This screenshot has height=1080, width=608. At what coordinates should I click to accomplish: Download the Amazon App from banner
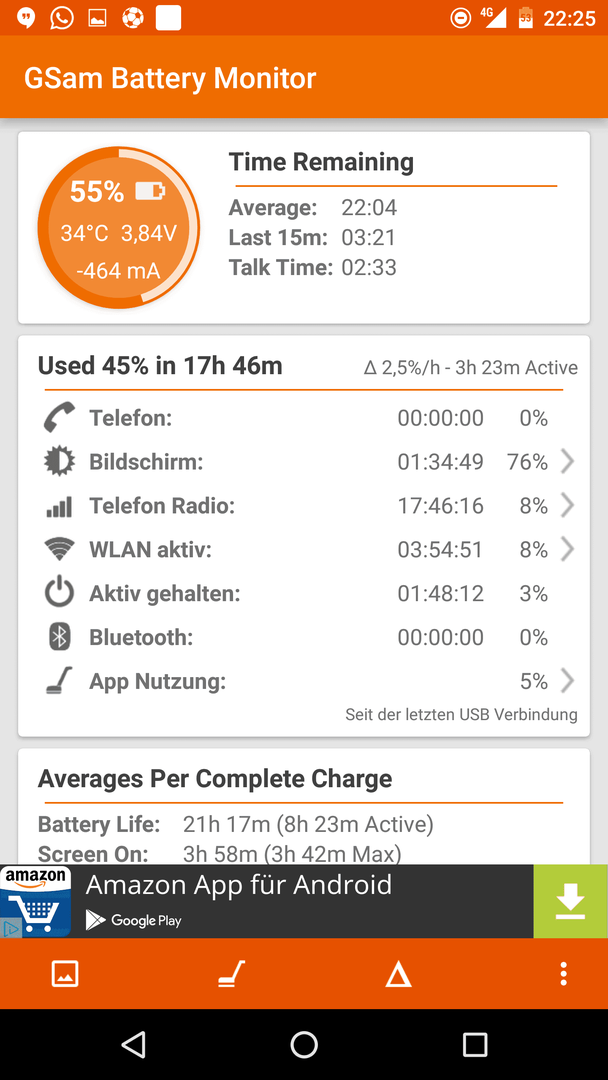point(570,901)
